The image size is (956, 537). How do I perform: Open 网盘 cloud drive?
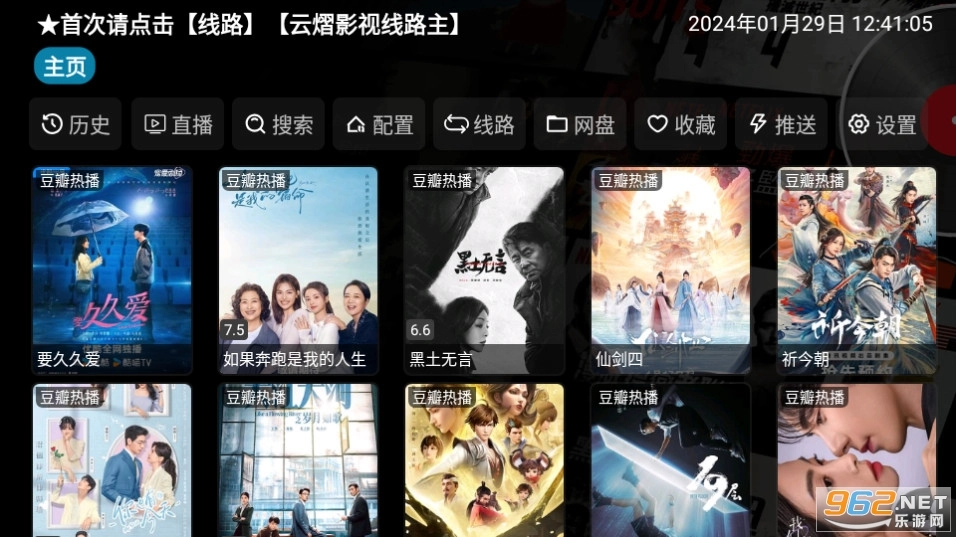[x=580, y=124]
